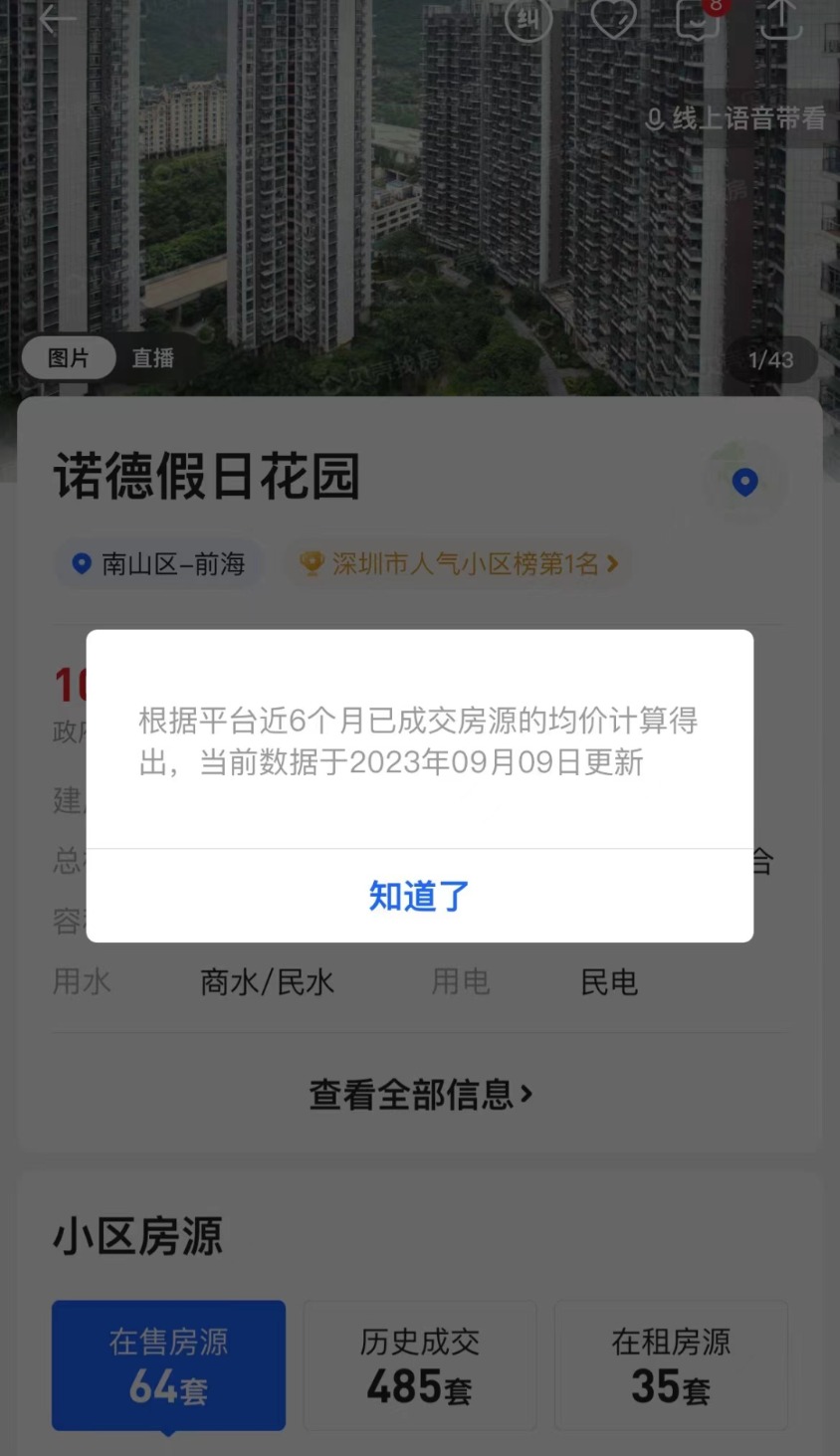Select the 历史成交 485套 tab

pos(419,1364)
